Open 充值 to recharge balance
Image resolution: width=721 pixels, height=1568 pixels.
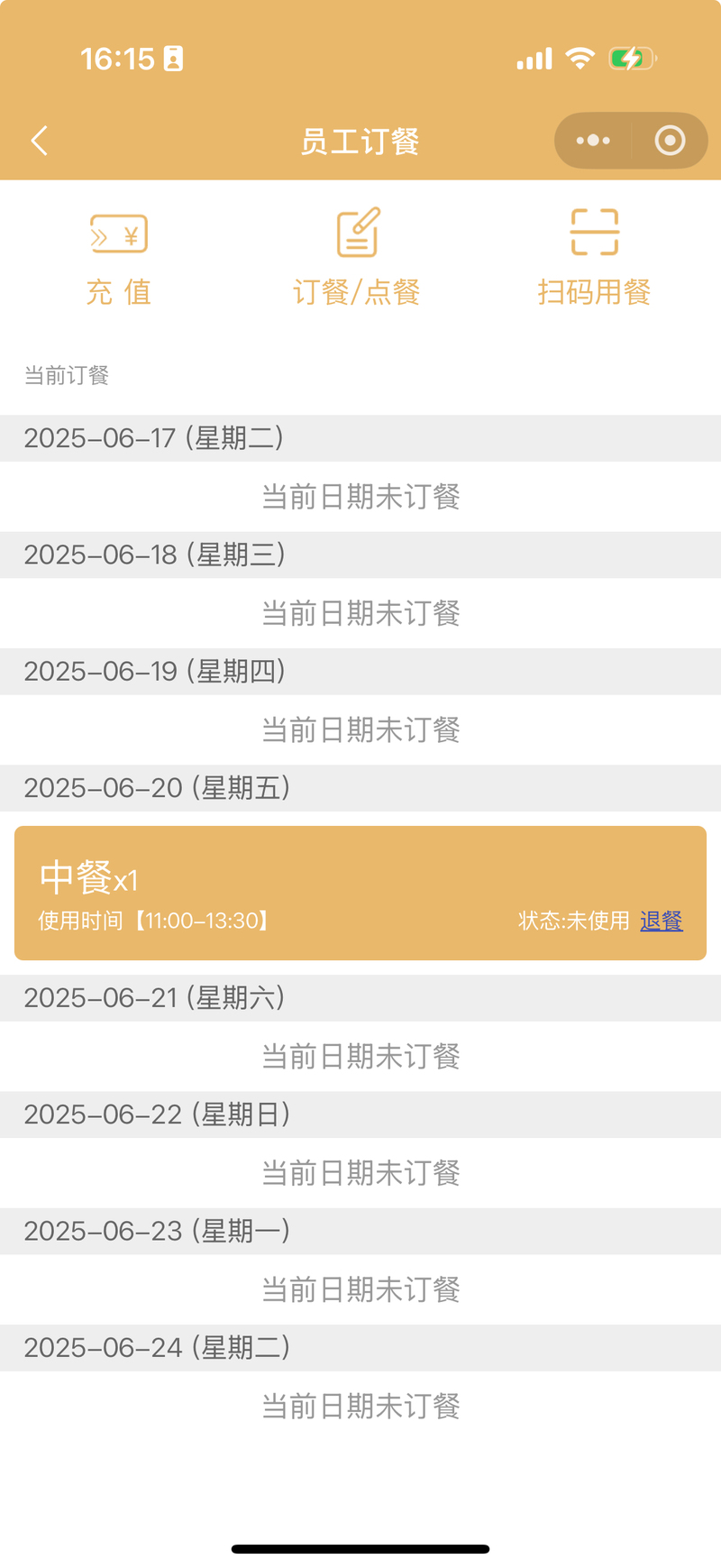119,257
